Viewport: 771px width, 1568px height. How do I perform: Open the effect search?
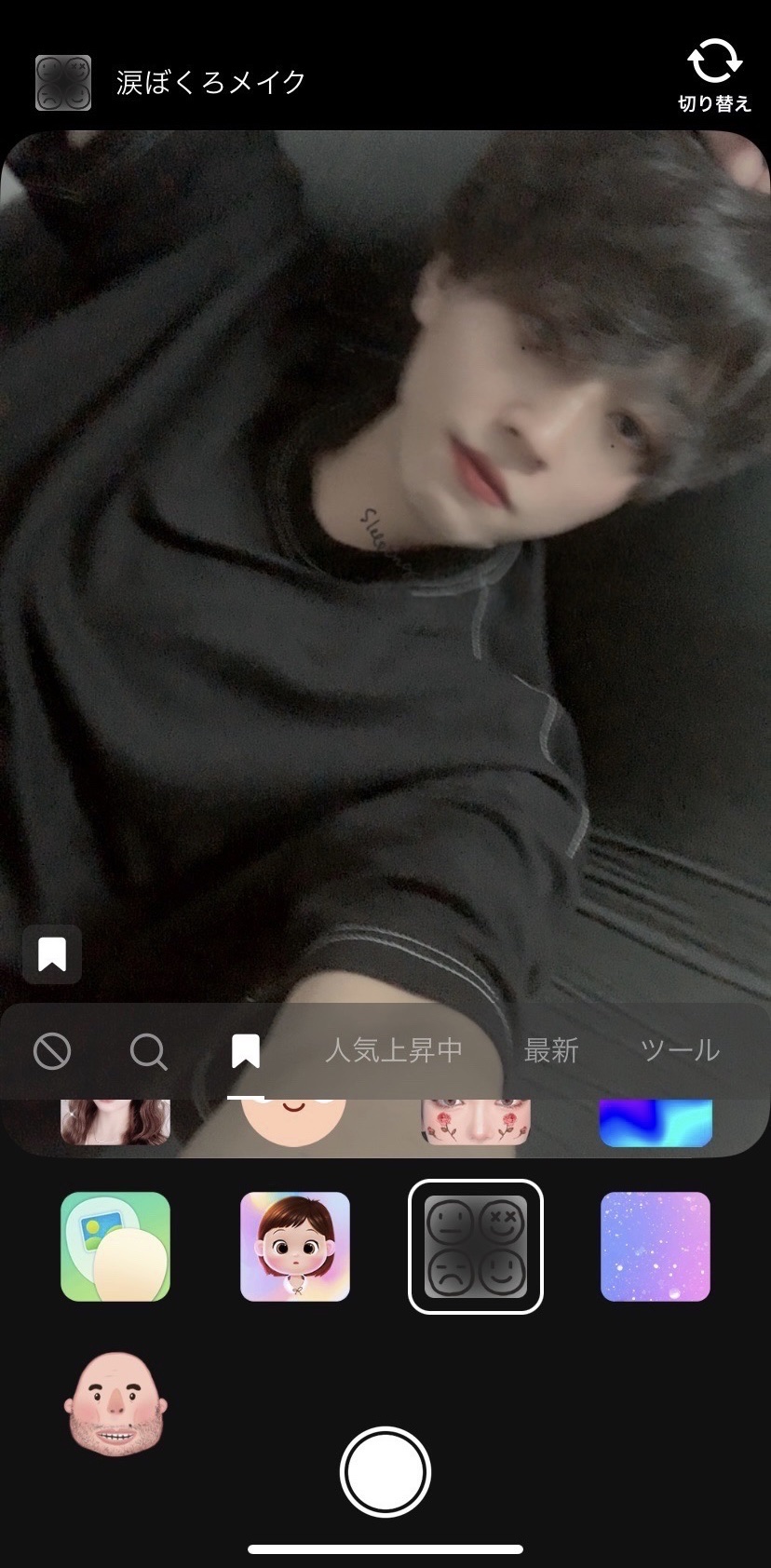(x=148, y=1052)
